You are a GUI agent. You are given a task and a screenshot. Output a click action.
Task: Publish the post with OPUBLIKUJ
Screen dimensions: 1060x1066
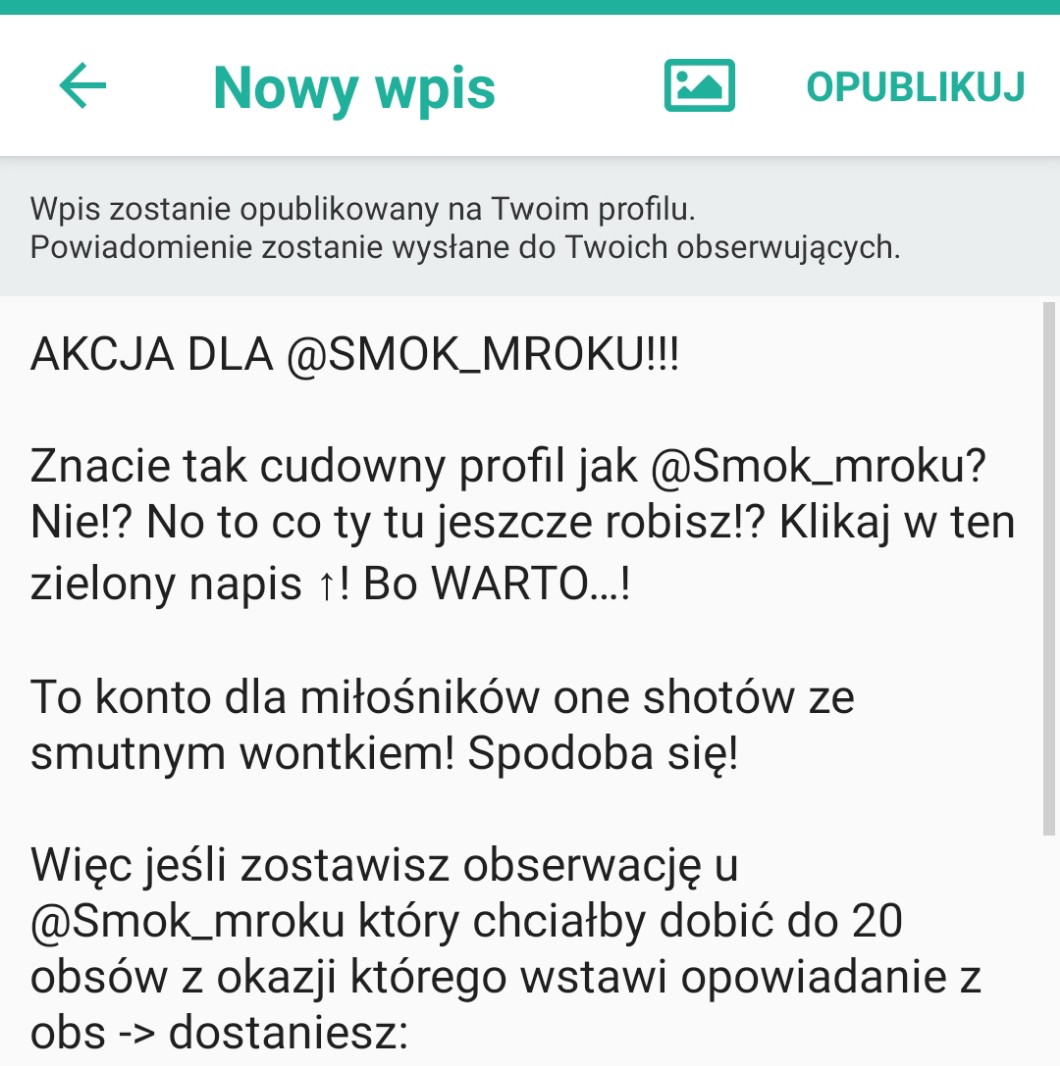915,87
